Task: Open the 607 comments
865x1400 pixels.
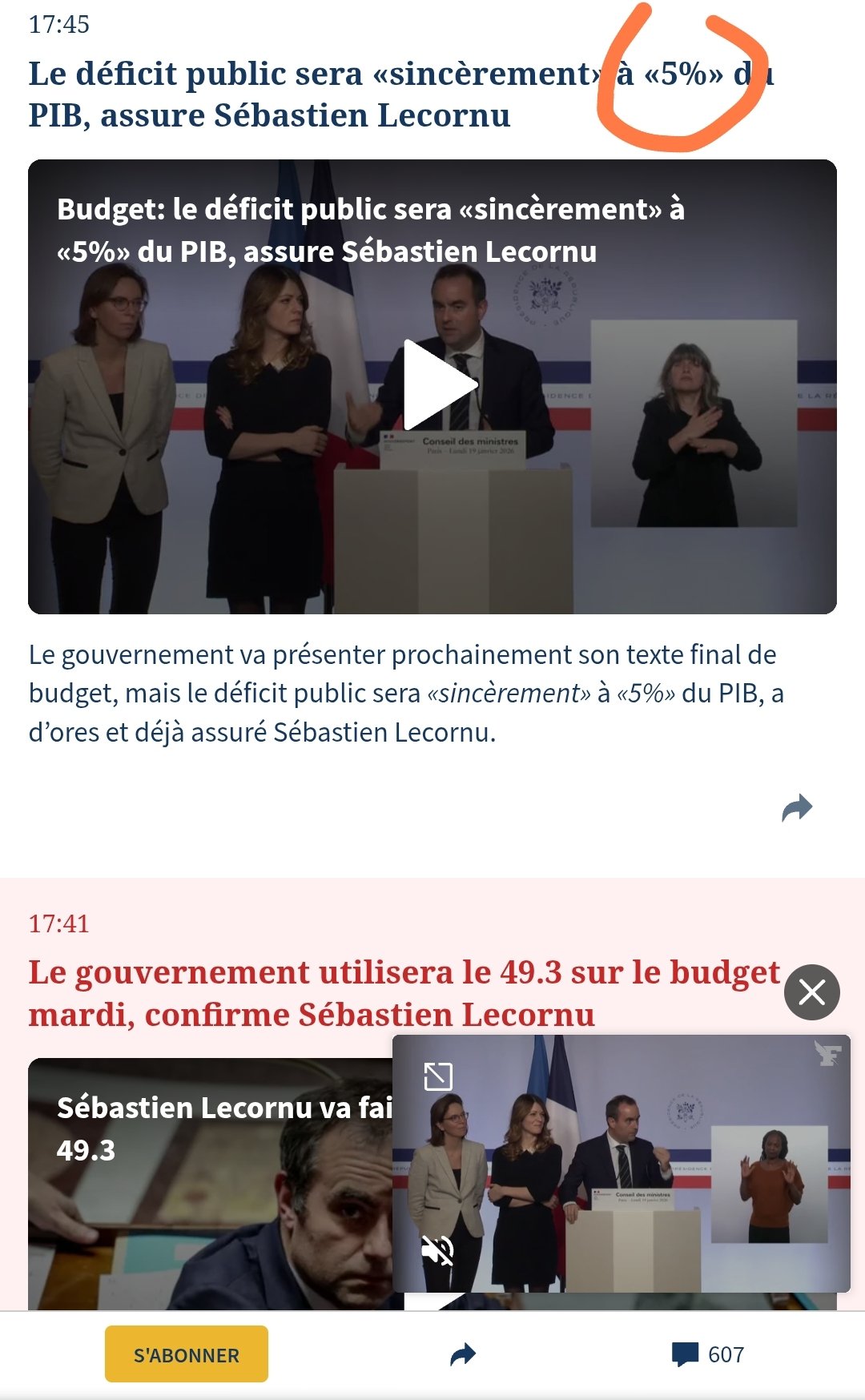Action: (708, 1354)
